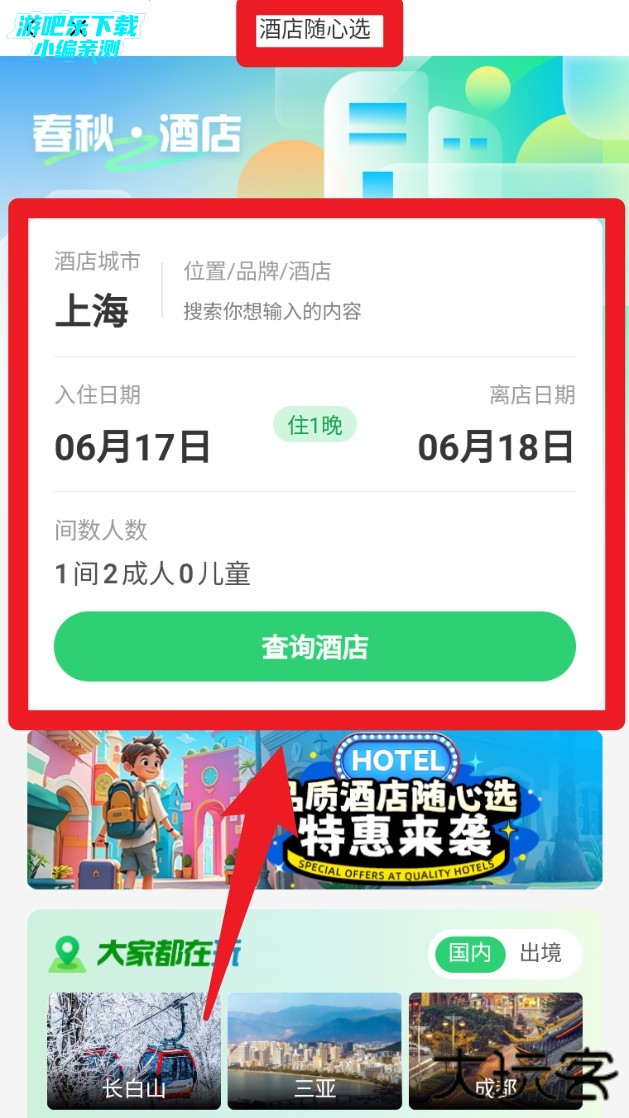
Task: Switch to the 国内 tab
Action: coord(469,953)
